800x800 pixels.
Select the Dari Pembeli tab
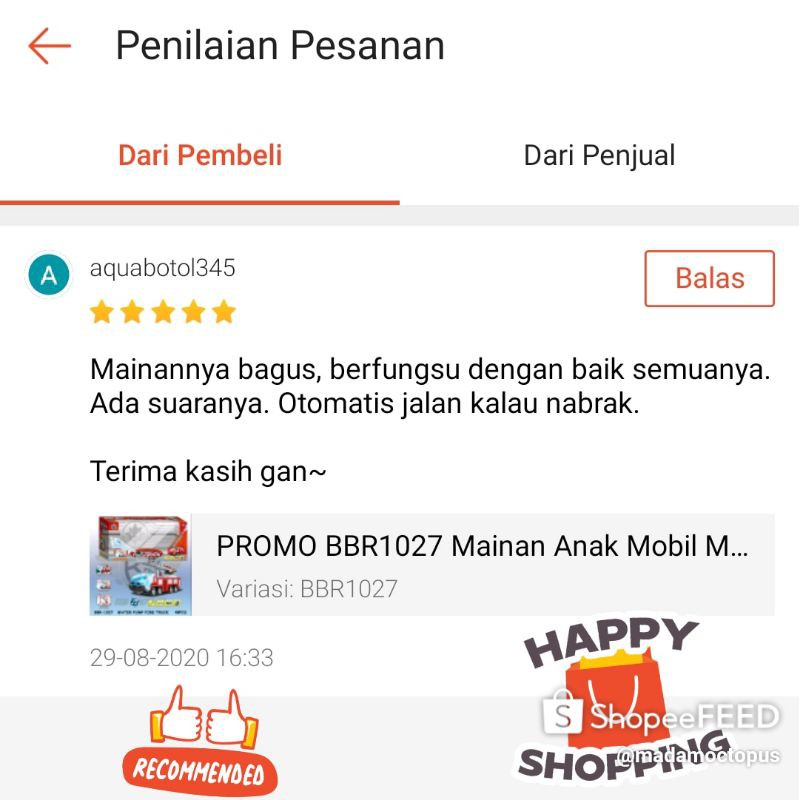point(199,156)
